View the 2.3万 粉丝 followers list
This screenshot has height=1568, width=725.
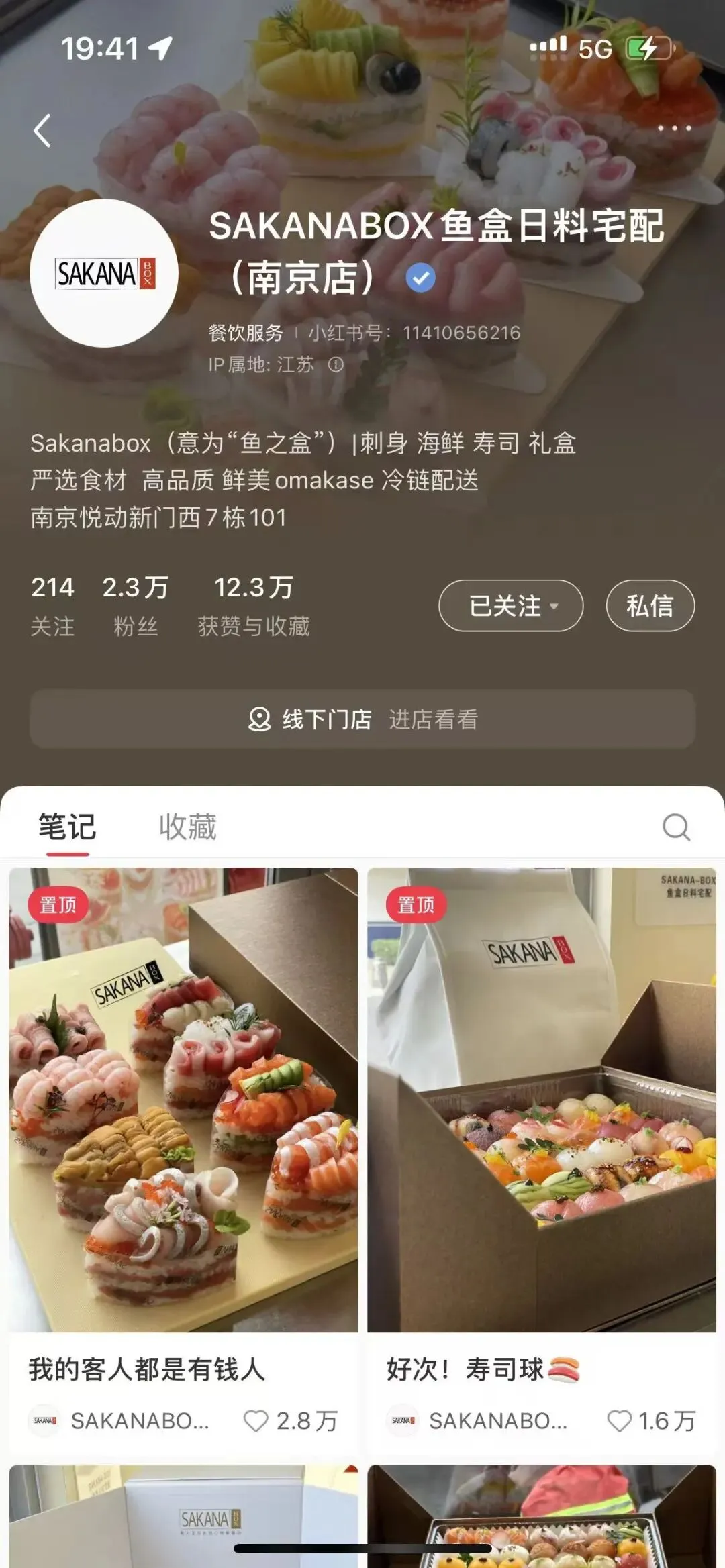(x=136, y=605)
